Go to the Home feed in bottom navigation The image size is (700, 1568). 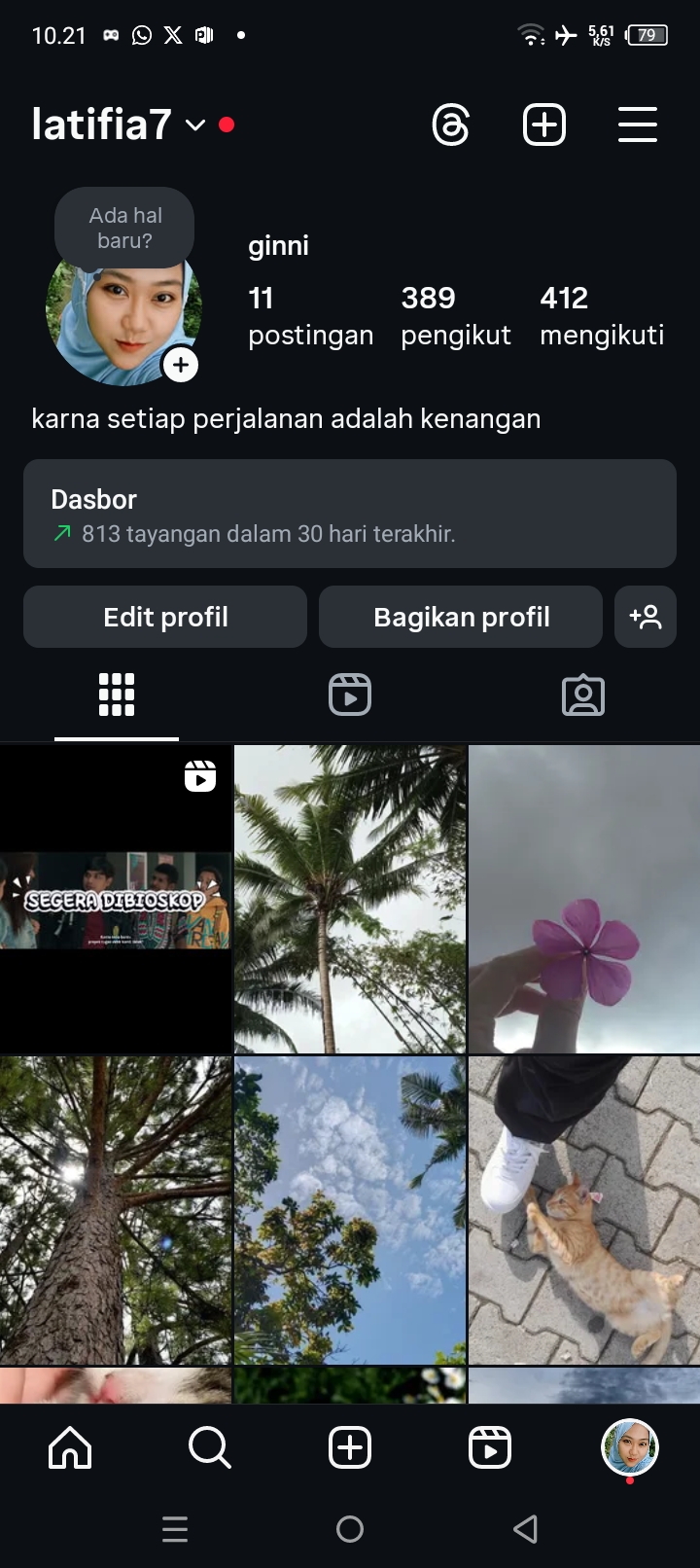coord(70,1447)
